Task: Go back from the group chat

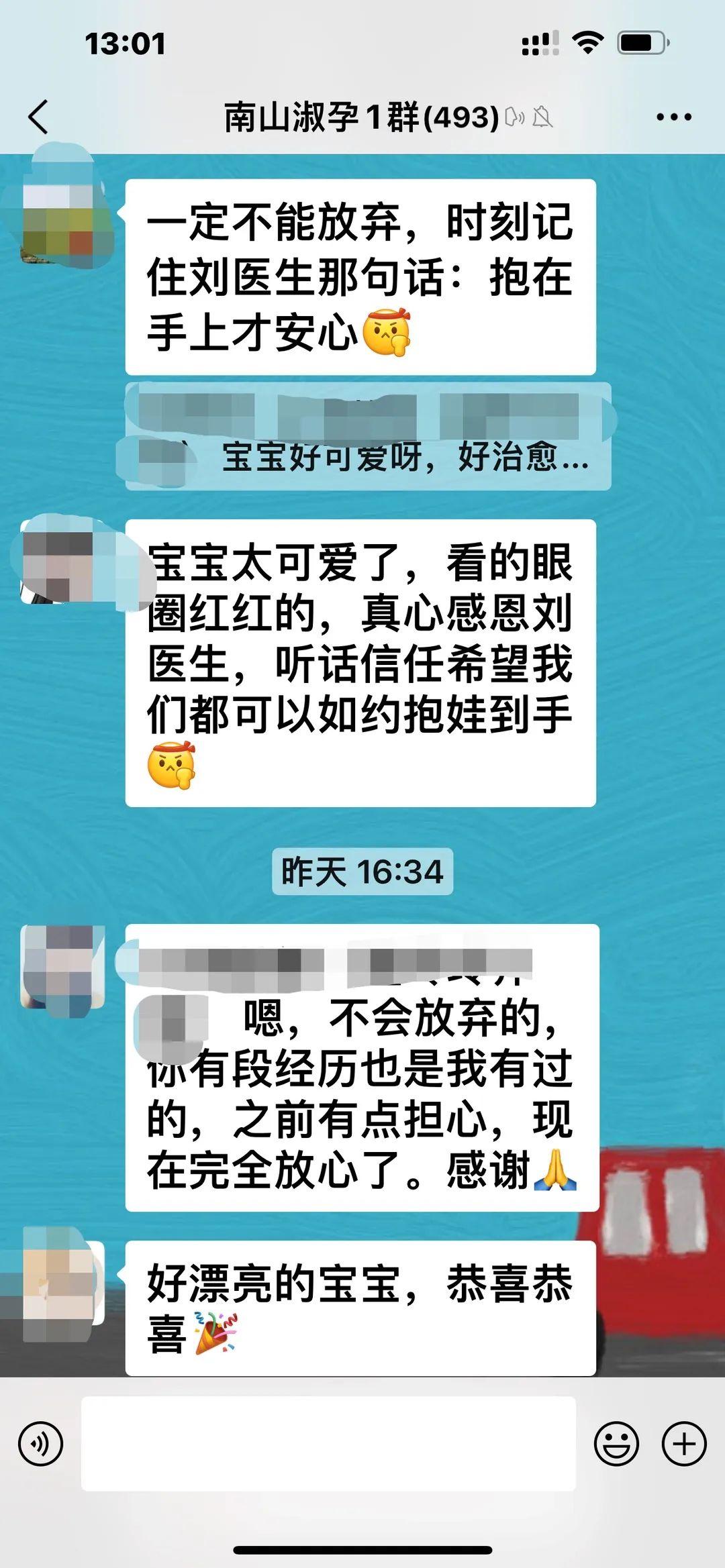Action: click(39, 117)
